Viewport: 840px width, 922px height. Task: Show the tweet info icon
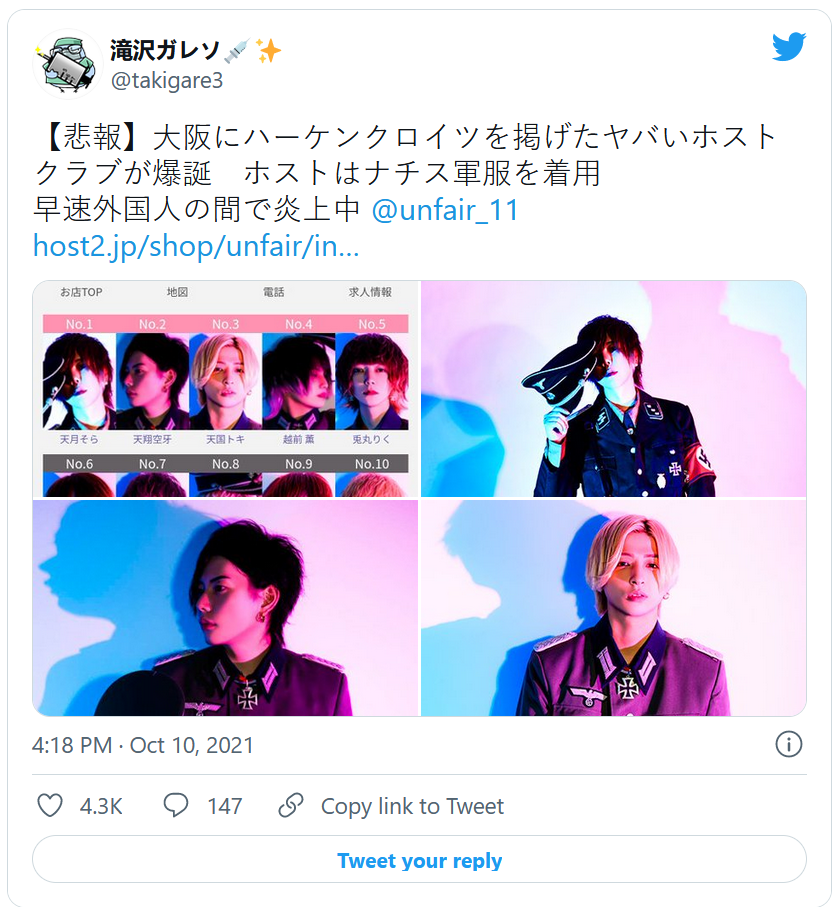(x=788, y=745)
